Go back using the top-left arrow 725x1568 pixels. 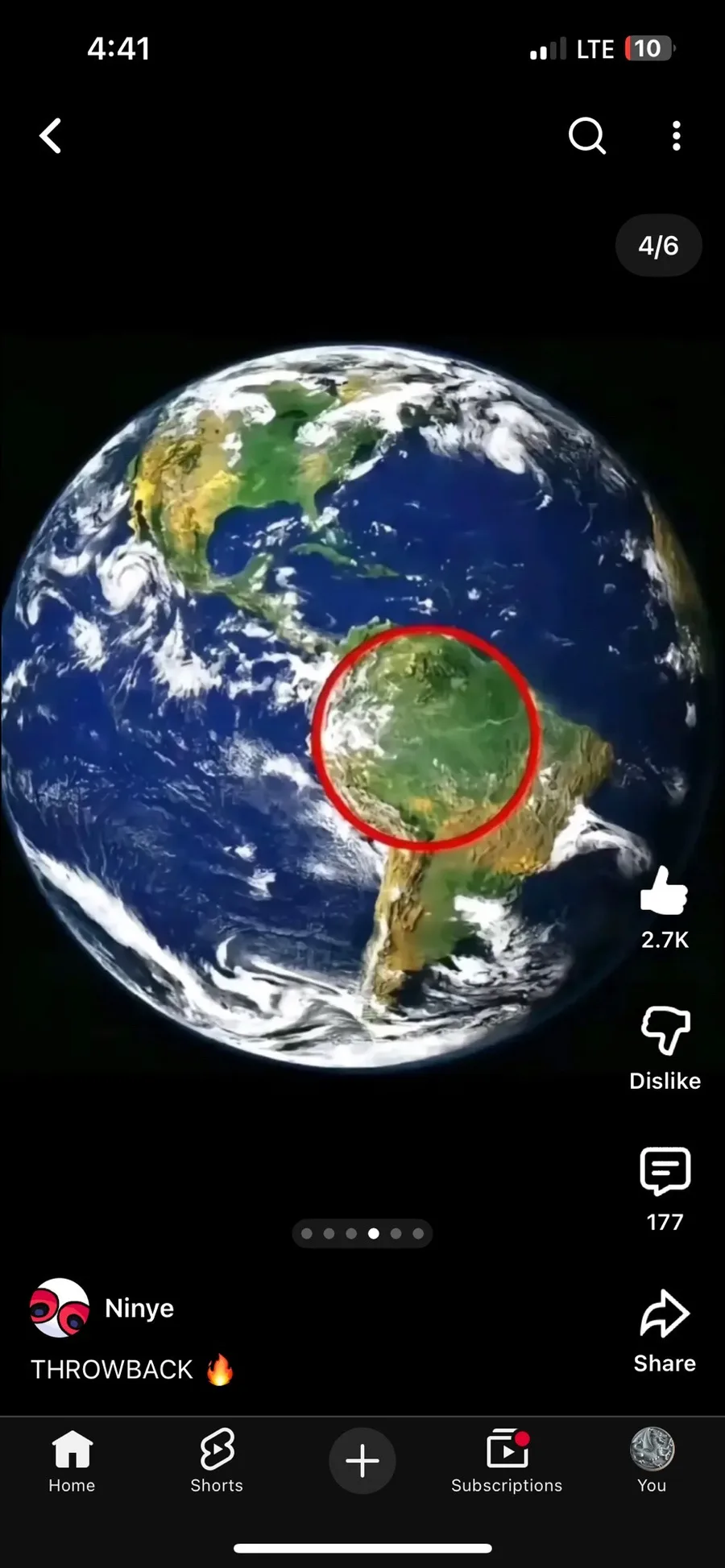pos(51,135)
